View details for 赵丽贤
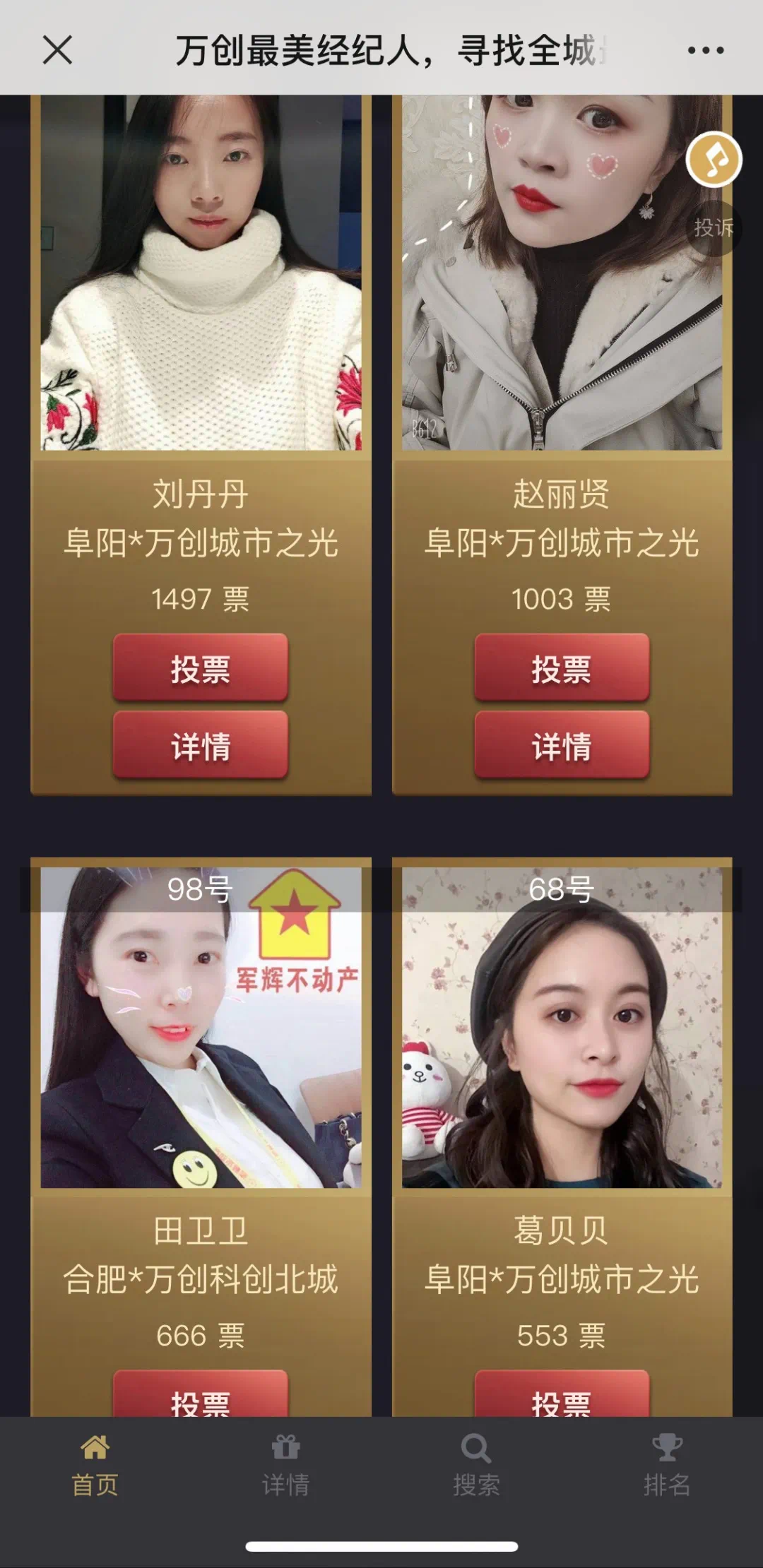This screenshot has height=1568, width=763. (562, 745)
